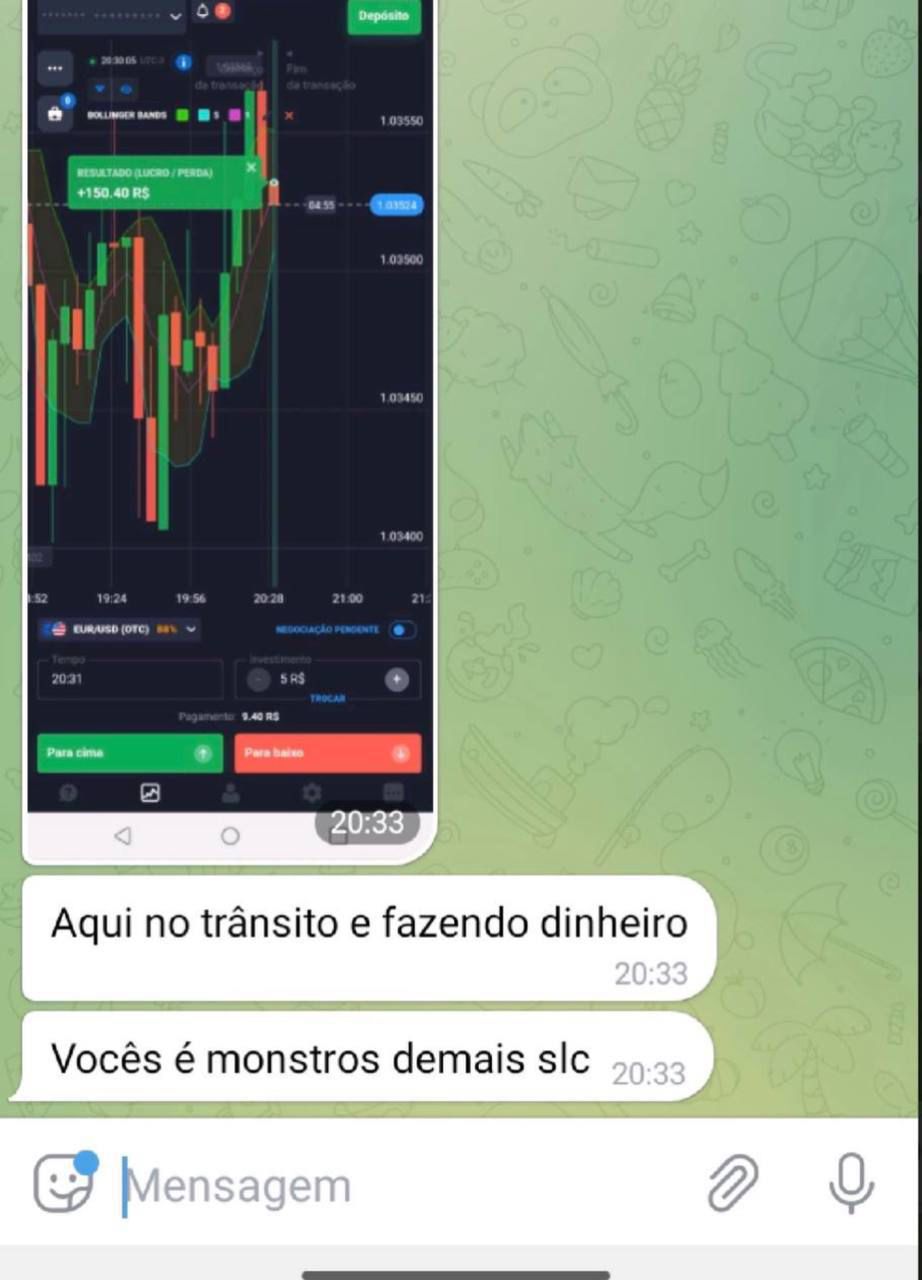Record a voice message with the microphone

point(851,1184)
